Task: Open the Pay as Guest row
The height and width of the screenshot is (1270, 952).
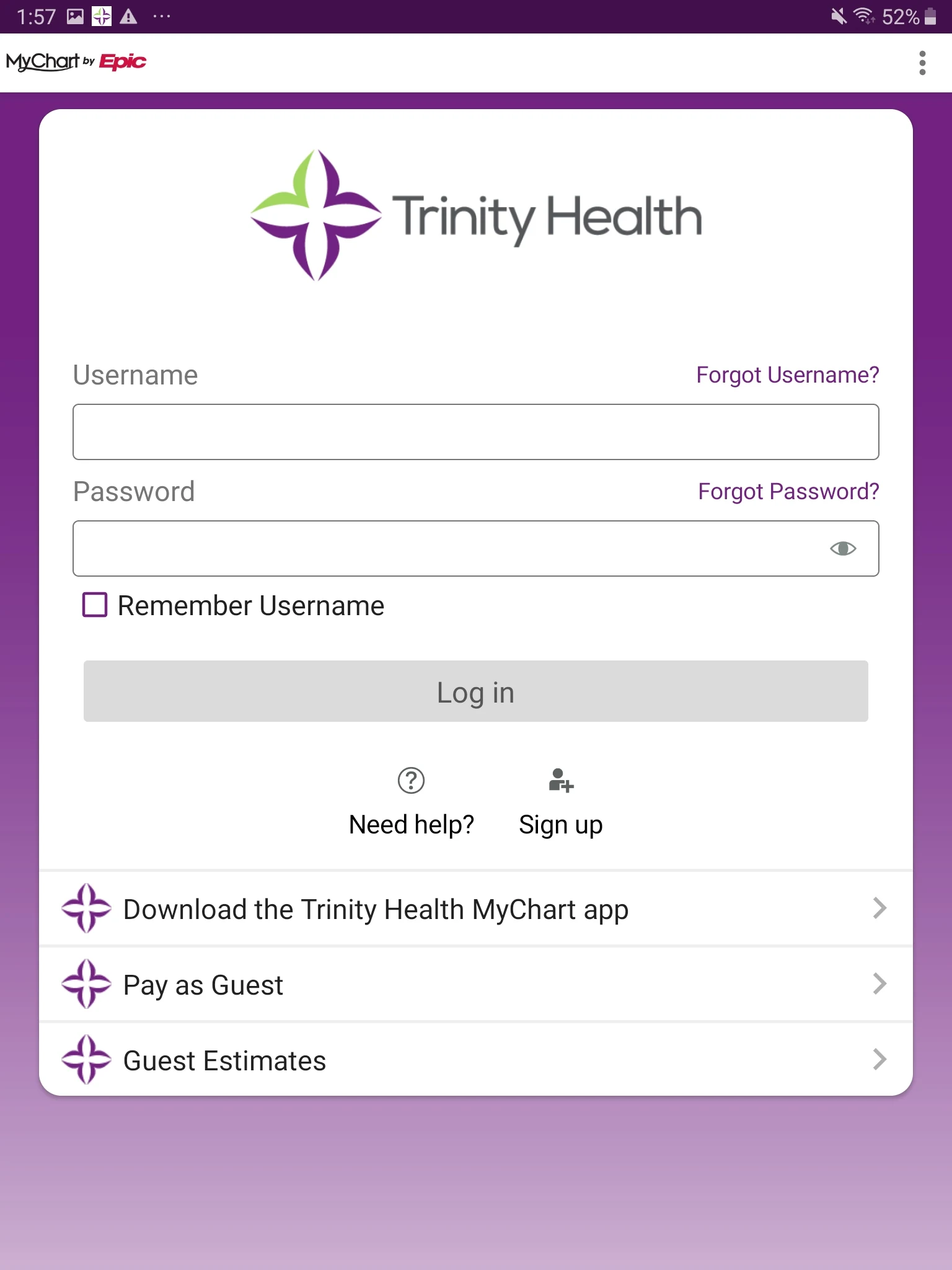Action: pos(475,985)
